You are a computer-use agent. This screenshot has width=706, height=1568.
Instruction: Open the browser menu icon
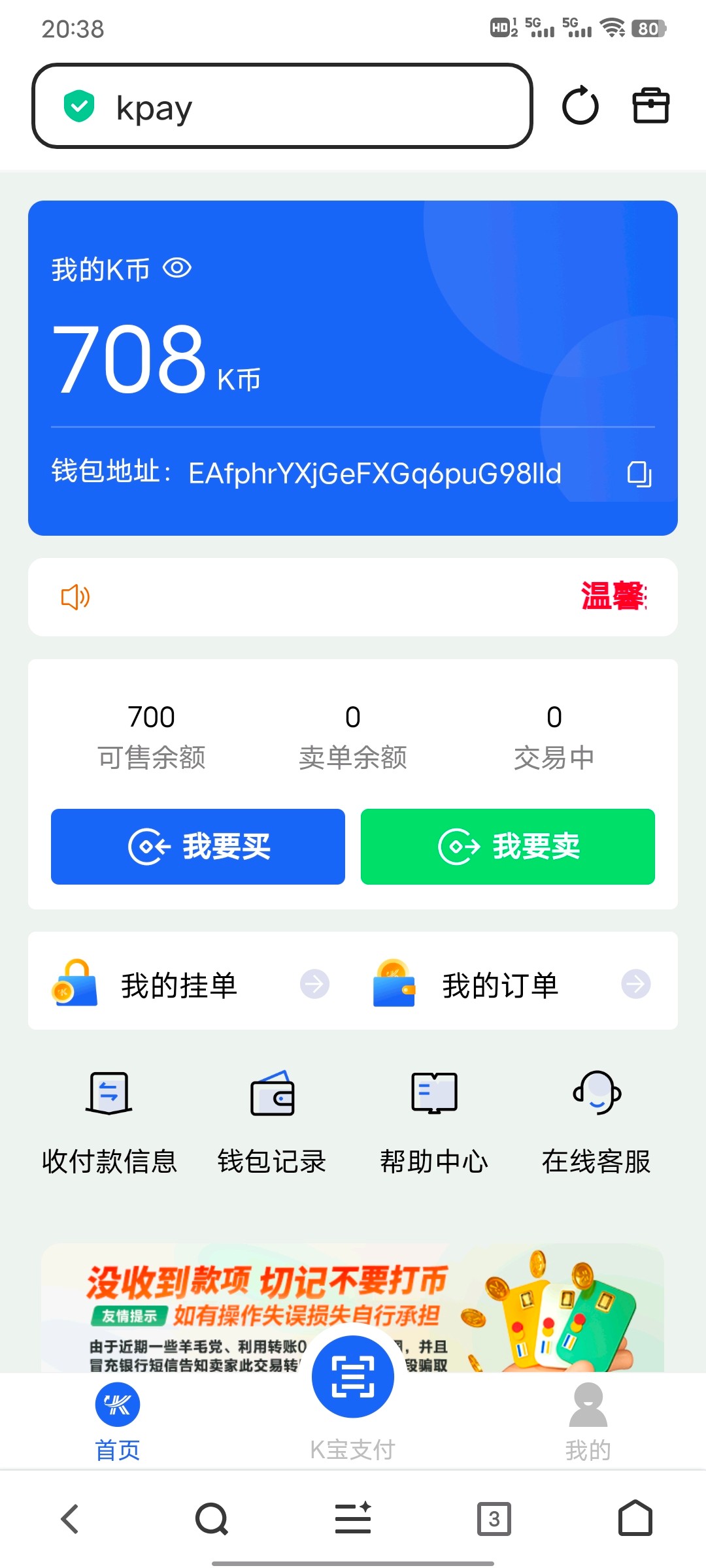352,1519
